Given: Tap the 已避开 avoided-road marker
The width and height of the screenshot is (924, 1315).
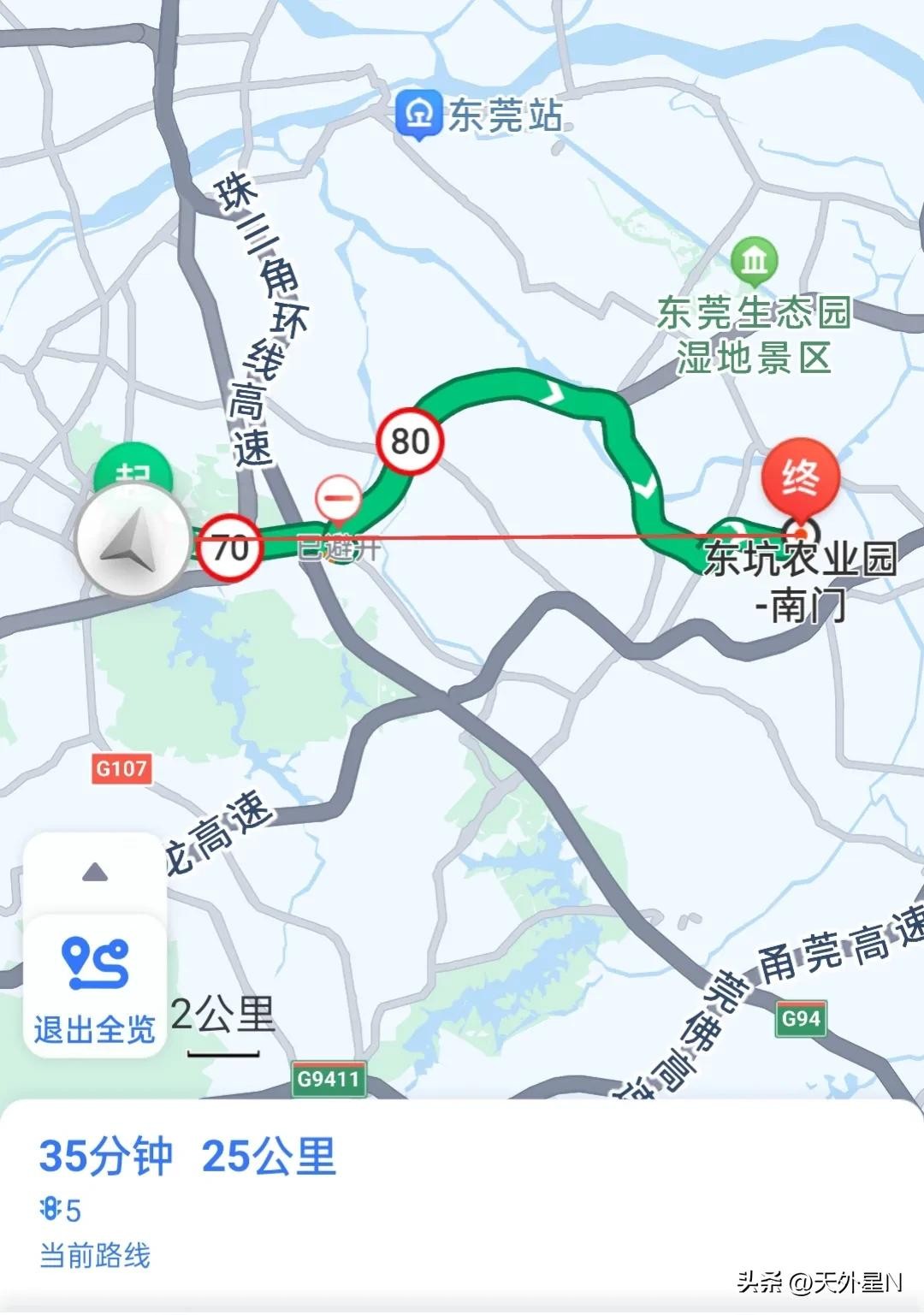Looking at the screenshot, I should (338, 500).
